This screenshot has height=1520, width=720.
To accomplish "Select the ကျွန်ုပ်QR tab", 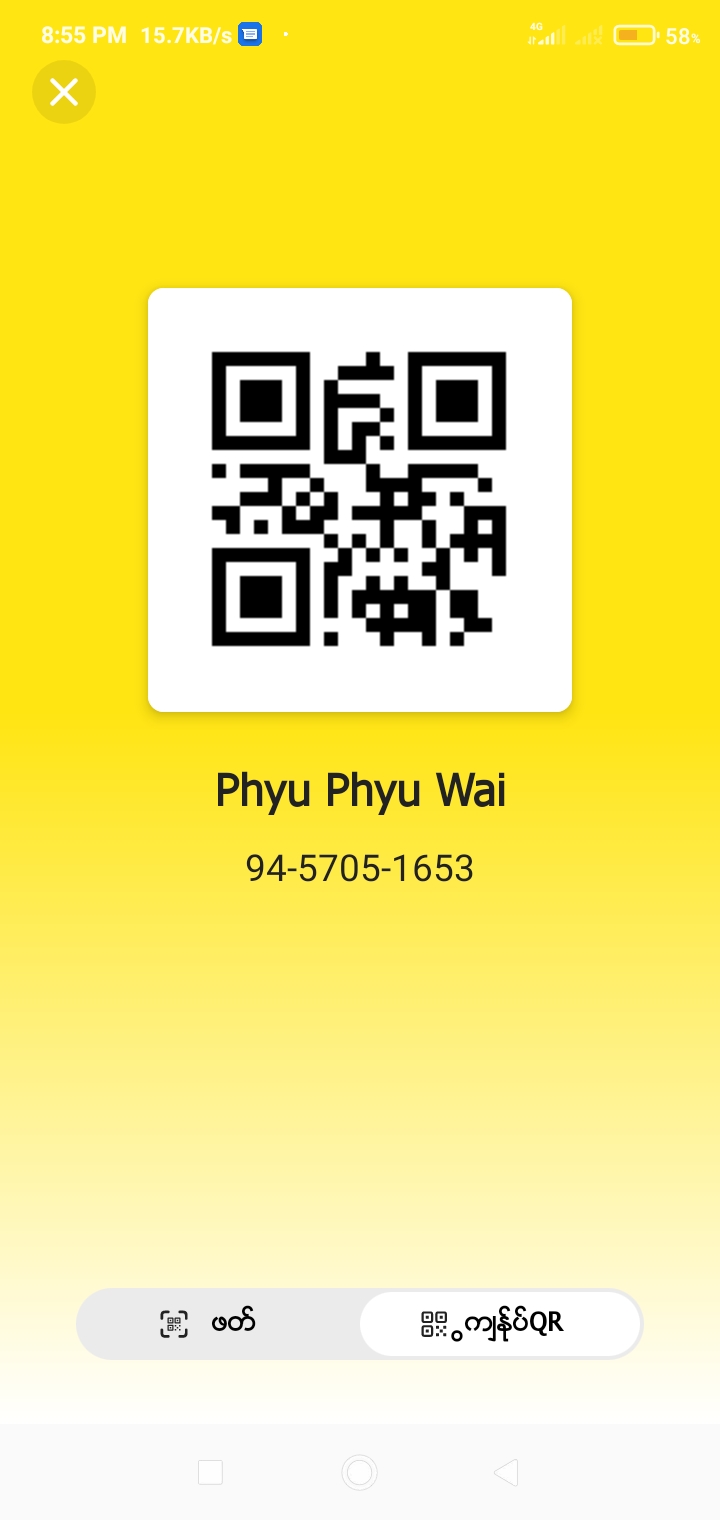I will click(x=499, y=1323).
